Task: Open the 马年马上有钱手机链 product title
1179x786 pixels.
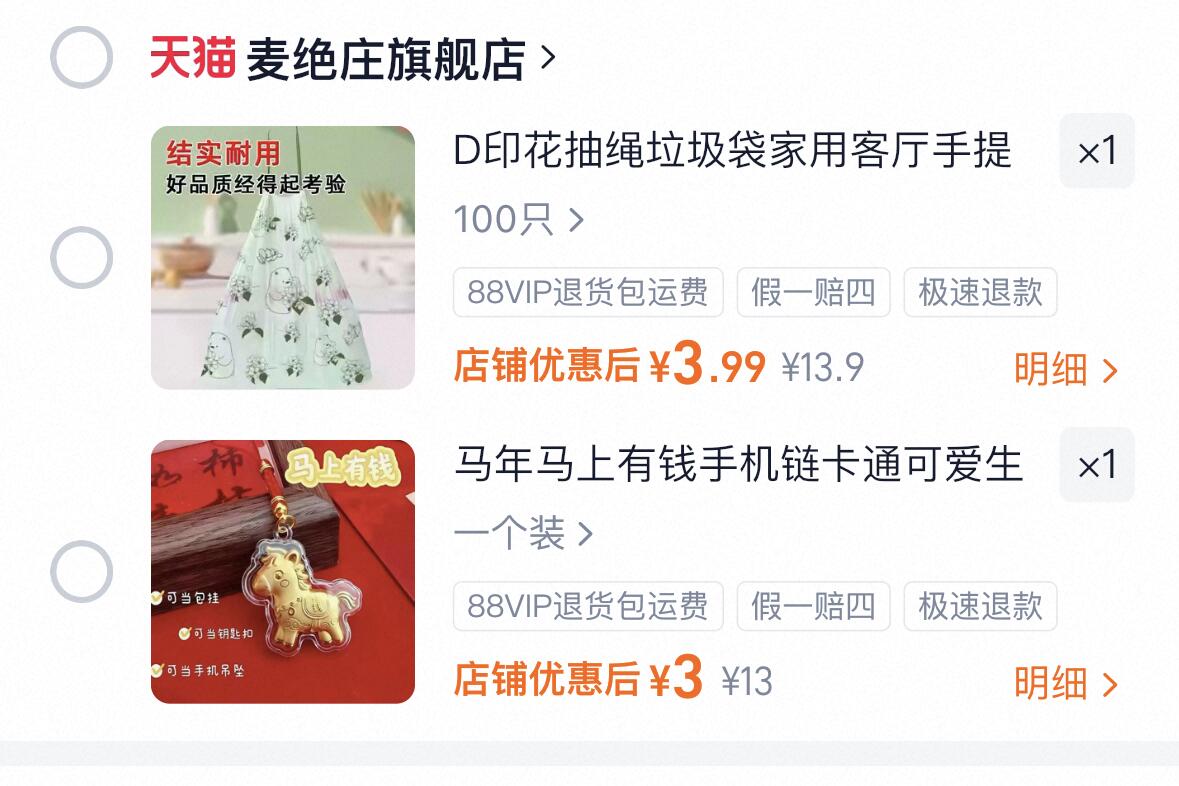Action: pos(738,464)
